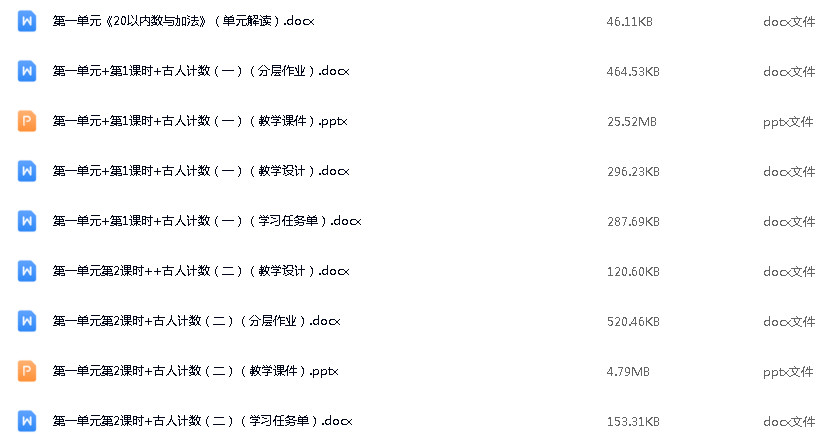This screenshot has width=829, height=436.
Task: View 第2课时 古人计数(二)(分层作业).docx
Action: pos(196,321)
